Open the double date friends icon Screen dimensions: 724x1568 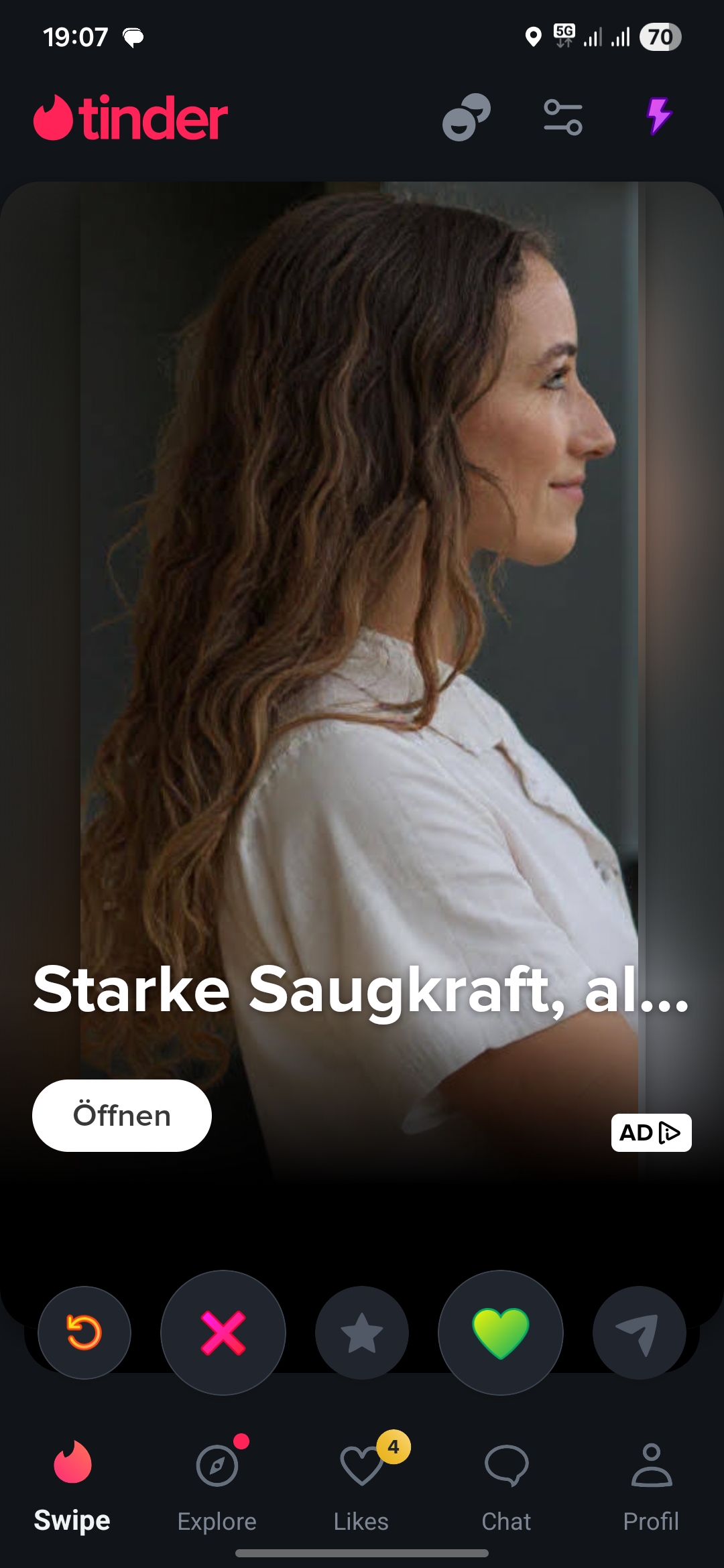tap(466, 117)
